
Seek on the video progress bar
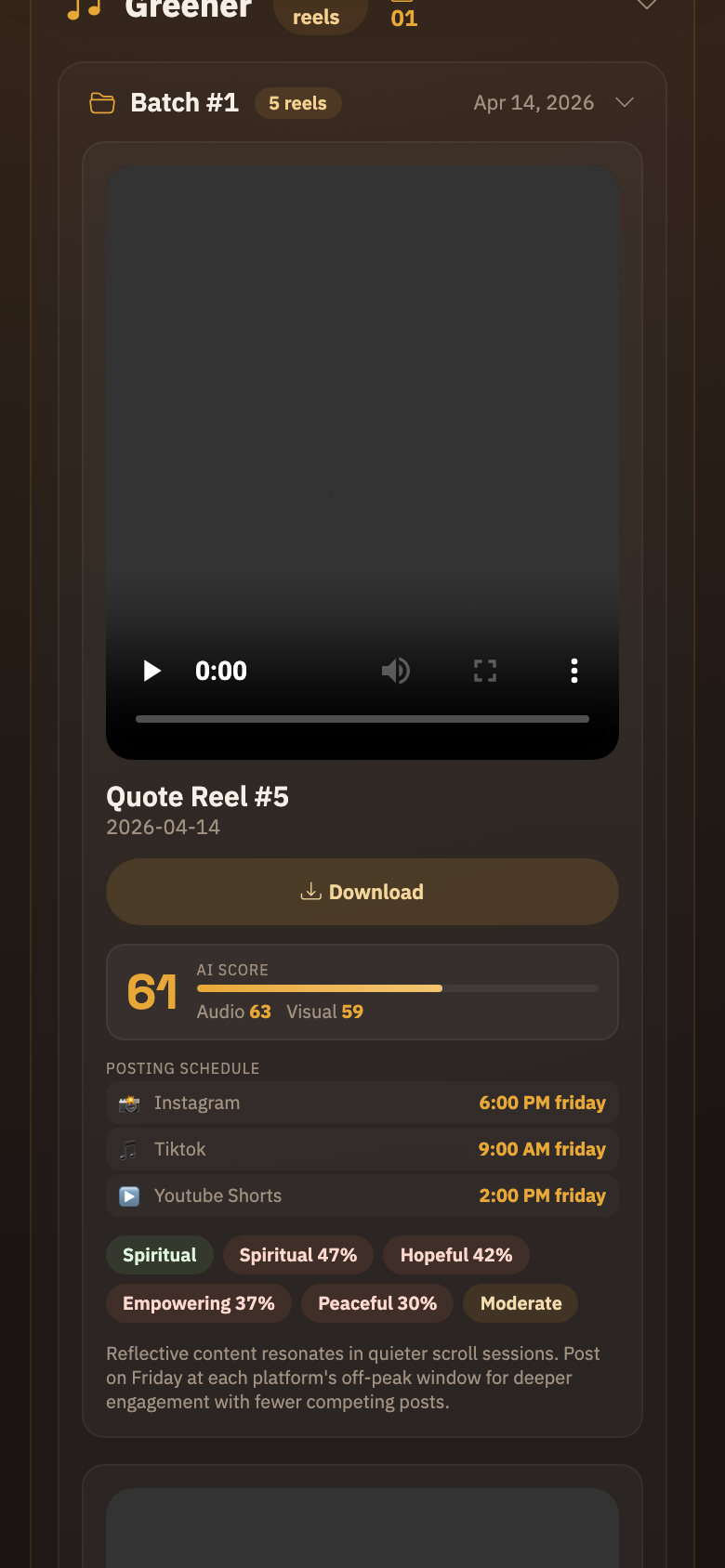(x=362, y=719)
